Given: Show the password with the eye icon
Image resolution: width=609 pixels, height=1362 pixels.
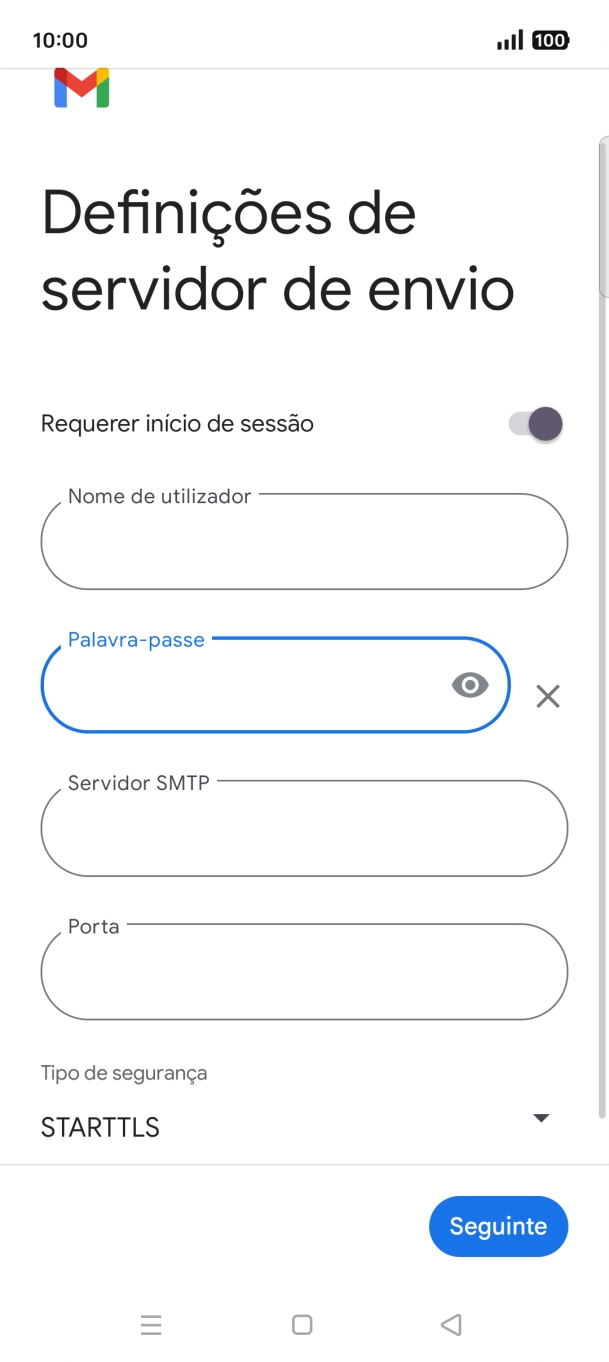Looking at the screenshot, I should 470,685.
